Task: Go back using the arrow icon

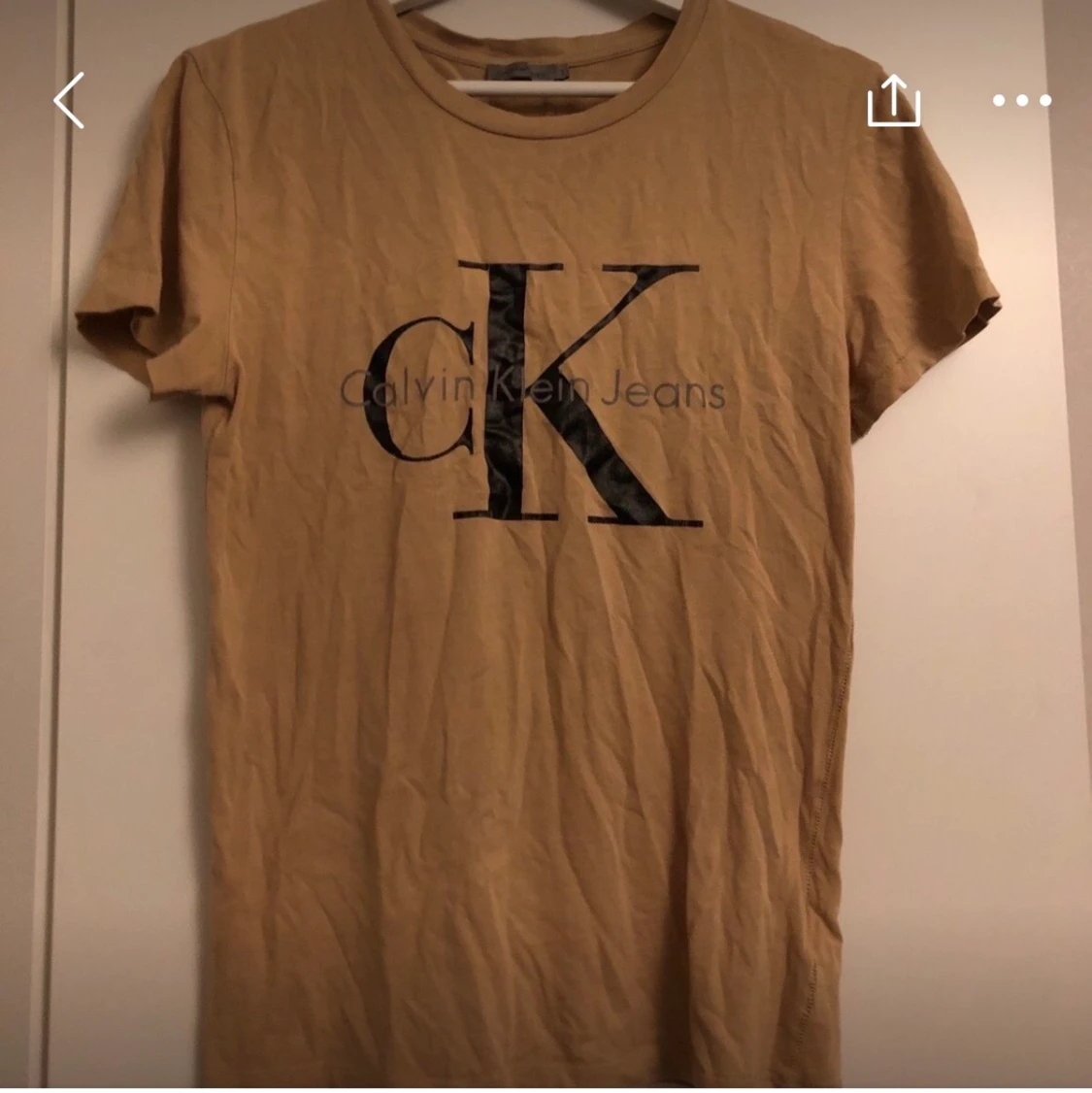Action: pos(69,100)
